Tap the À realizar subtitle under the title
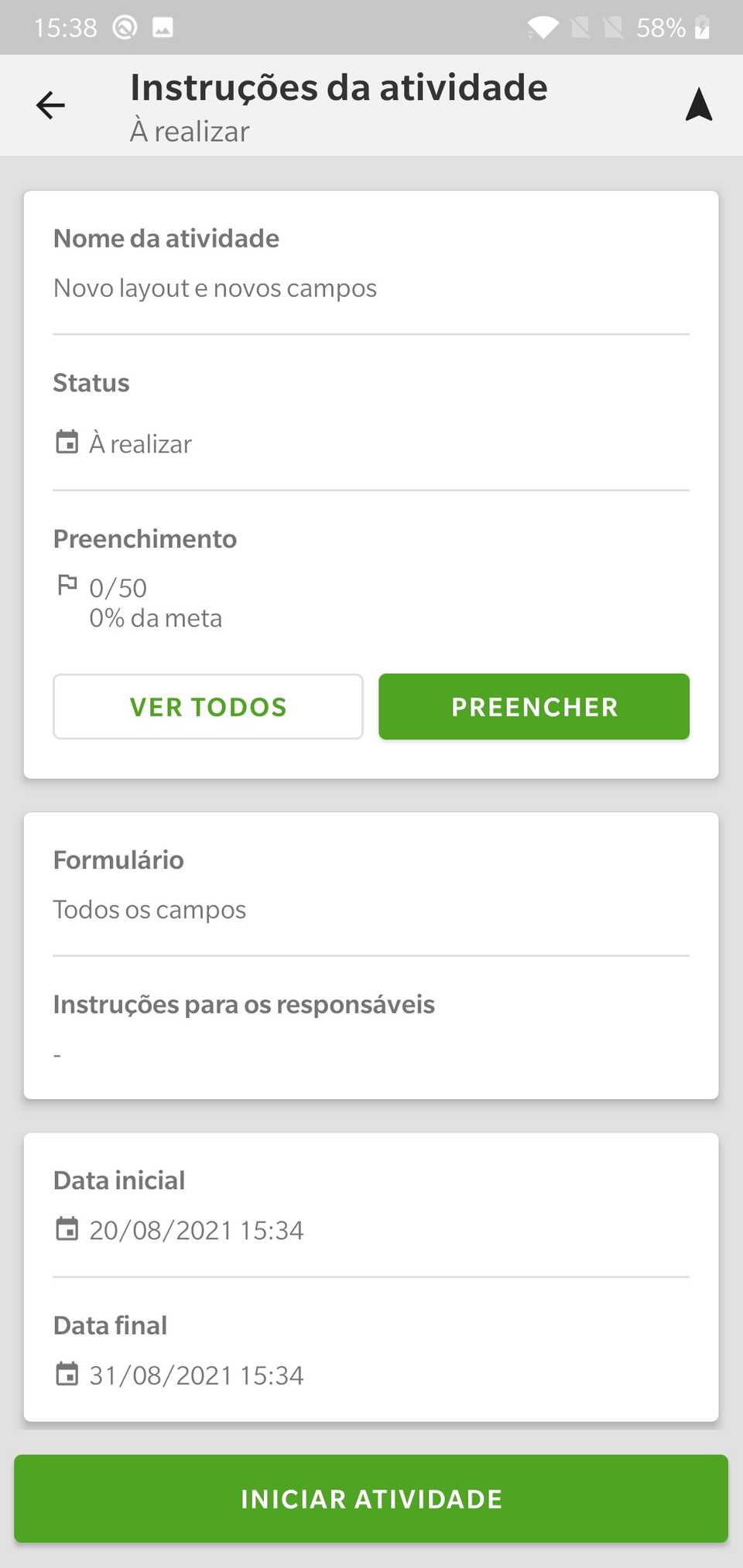743x1568 pixels. (188, 131)
